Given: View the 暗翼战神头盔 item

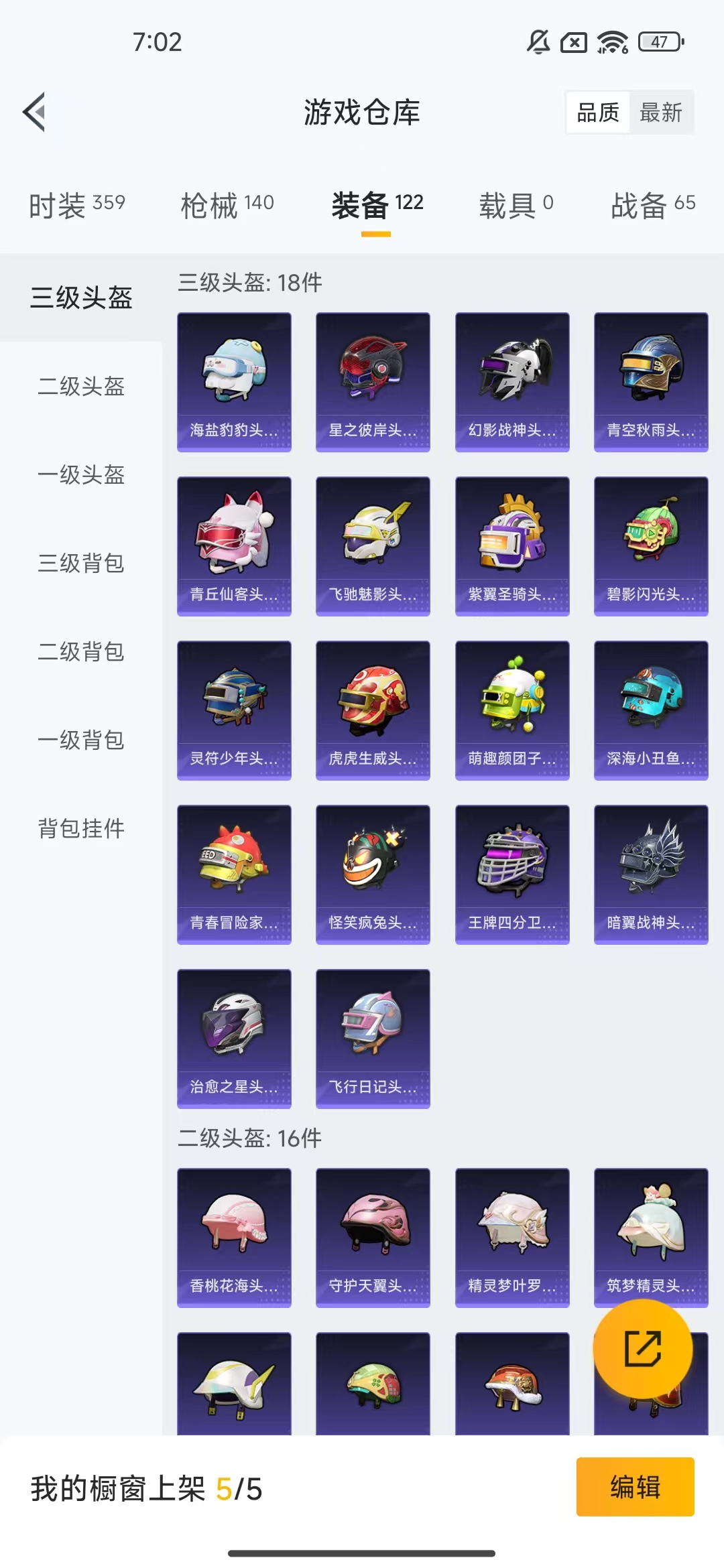Looking at the screenshot, I should tap(651, 874).
